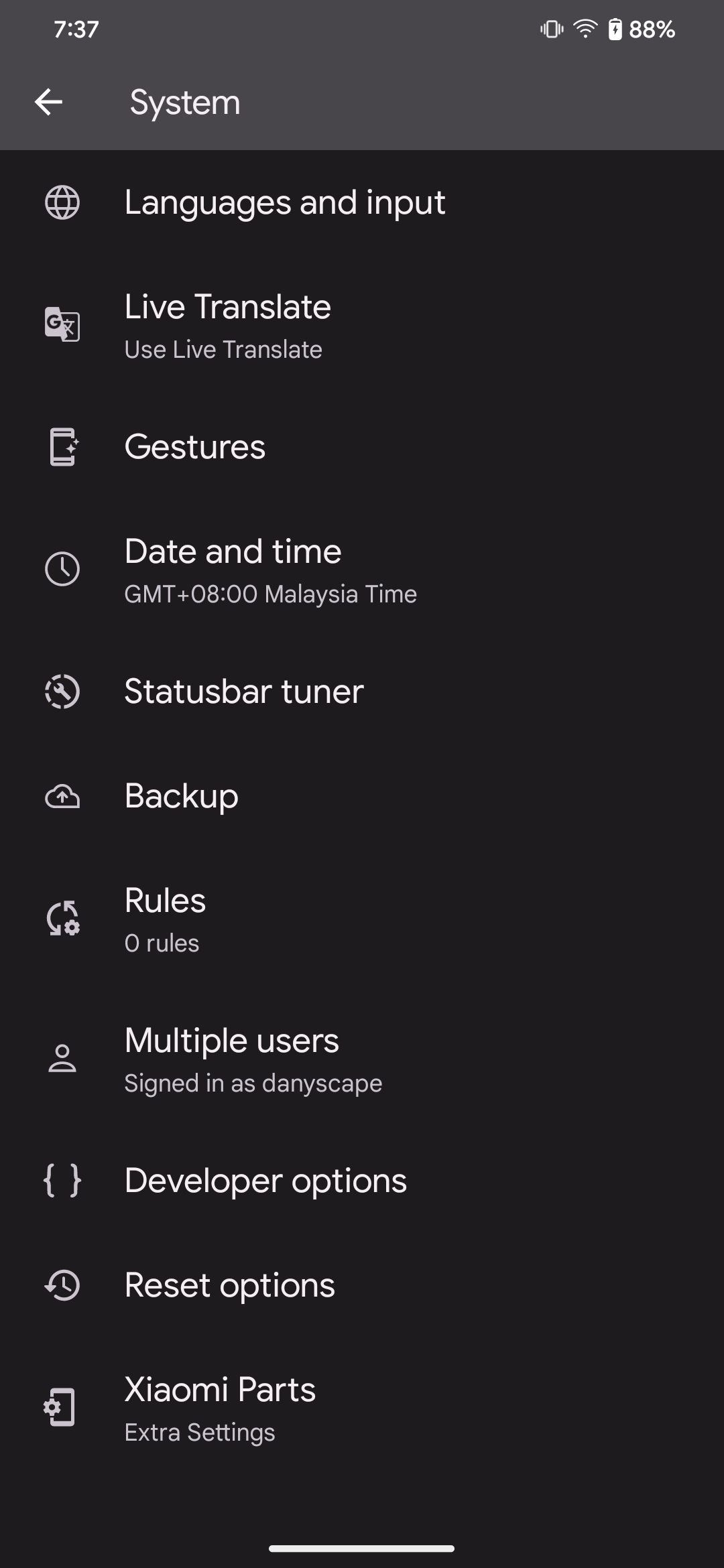Image resolution: width=724 pixels, height=1568 pixels.
Task: Open Statusbar tuner
Action: pyautogui.click(x=244, y=692)
